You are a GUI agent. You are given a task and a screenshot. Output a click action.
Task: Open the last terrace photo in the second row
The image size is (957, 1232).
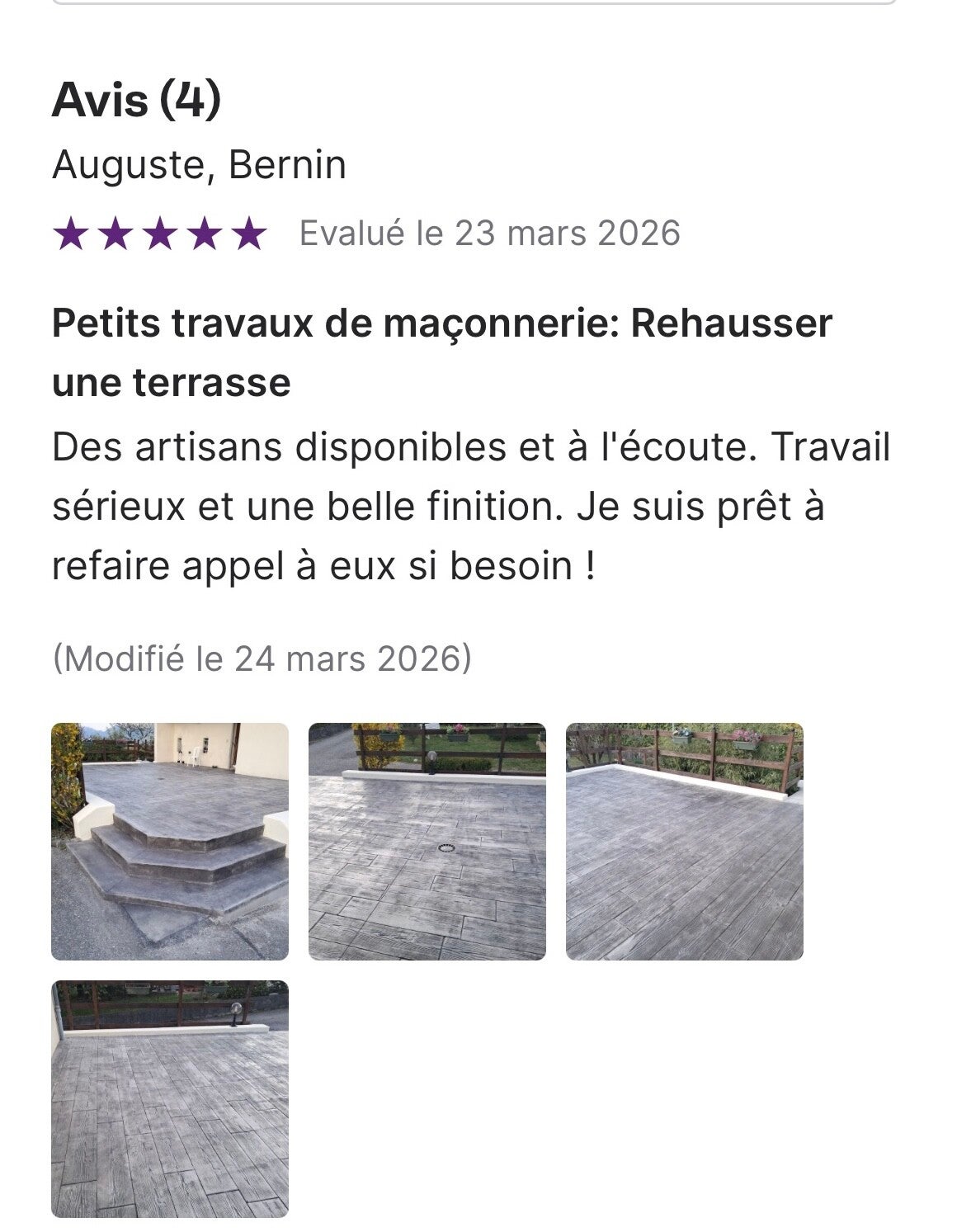pyautogui.click(x=170, y=1098)
